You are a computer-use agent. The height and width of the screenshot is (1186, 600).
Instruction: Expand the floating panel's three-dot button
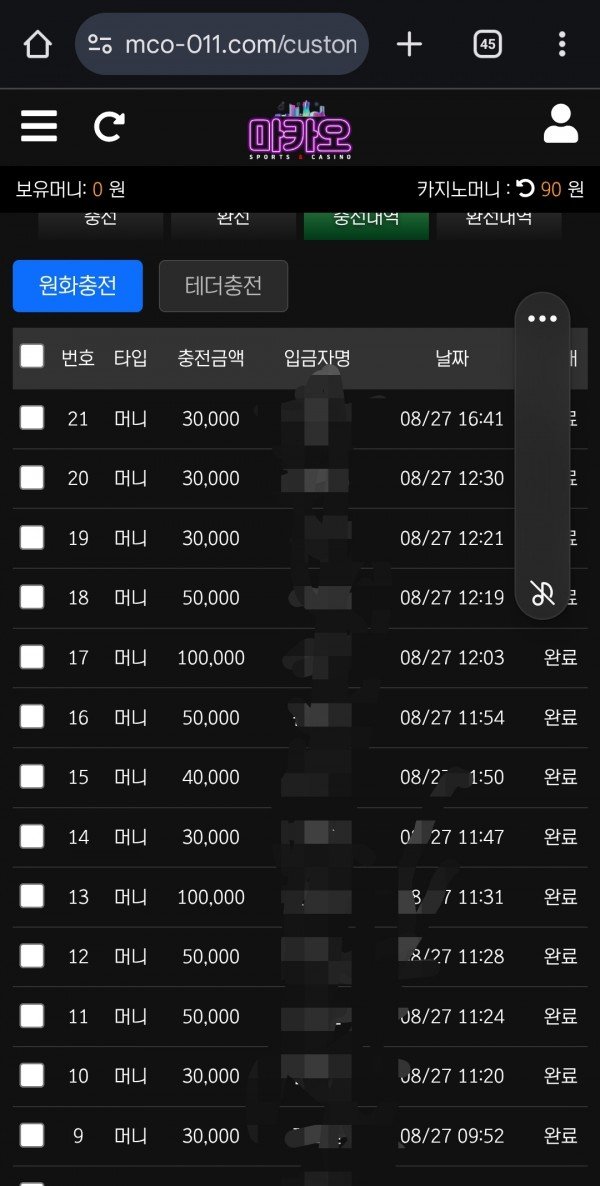pos(542,319)
